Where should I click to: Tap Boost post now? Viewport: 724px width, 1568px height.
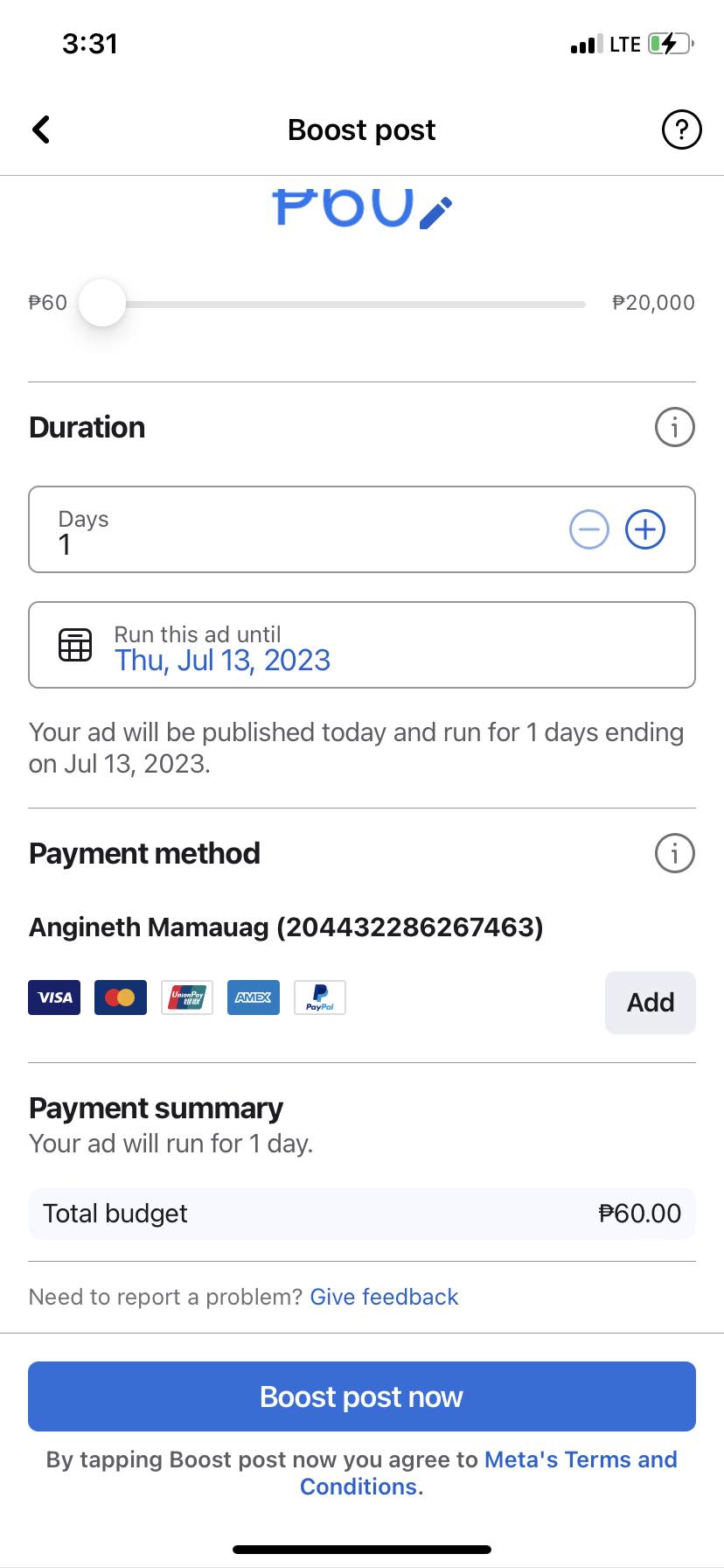tap(361, 1396)
